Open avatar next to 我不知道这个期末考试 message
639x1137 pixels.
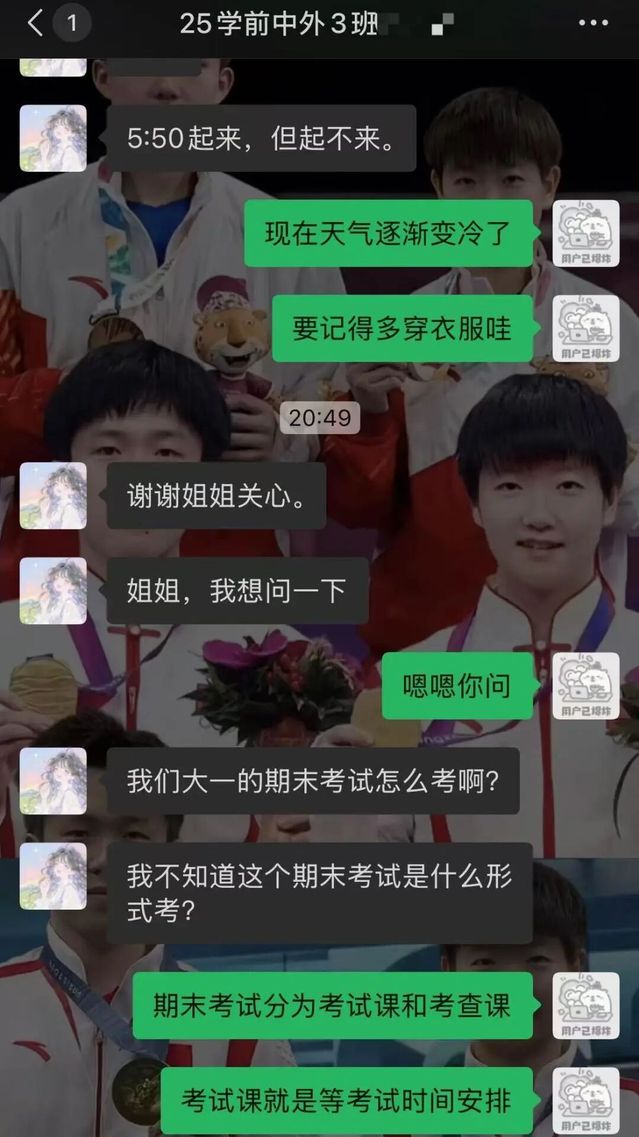[x=53, y=876]
